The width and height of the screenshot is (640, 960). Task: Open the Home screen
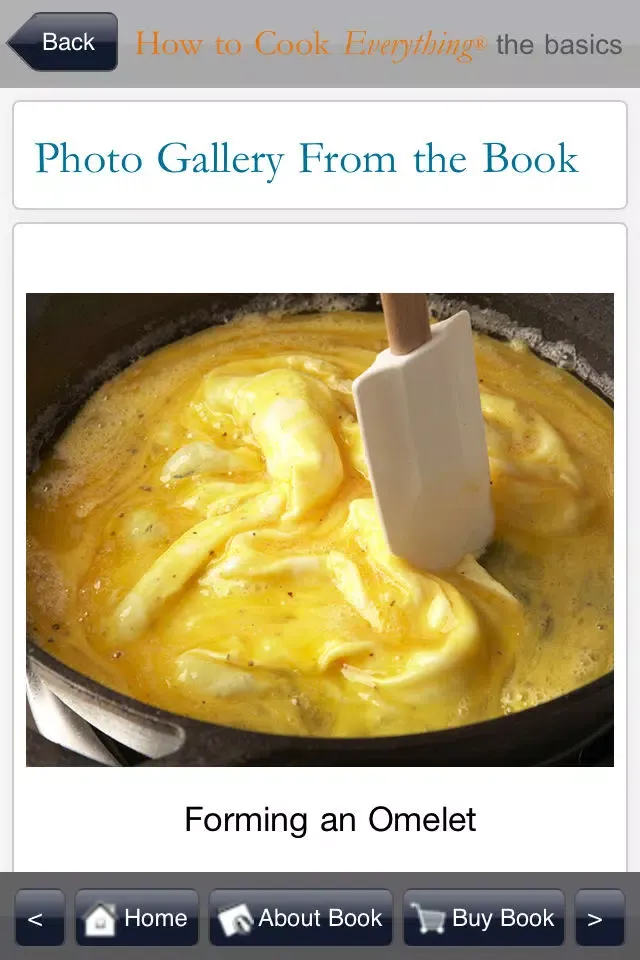[137, 918]
